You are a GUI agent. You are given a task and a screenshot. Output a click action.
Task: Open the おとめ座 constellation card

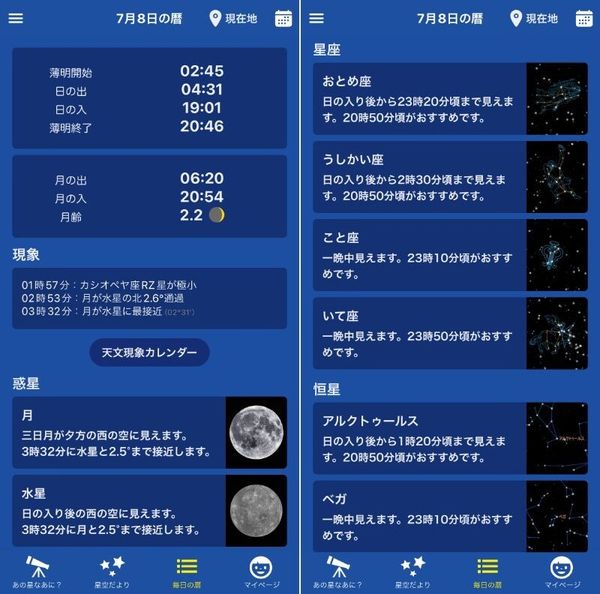click(x=450, y=99)
